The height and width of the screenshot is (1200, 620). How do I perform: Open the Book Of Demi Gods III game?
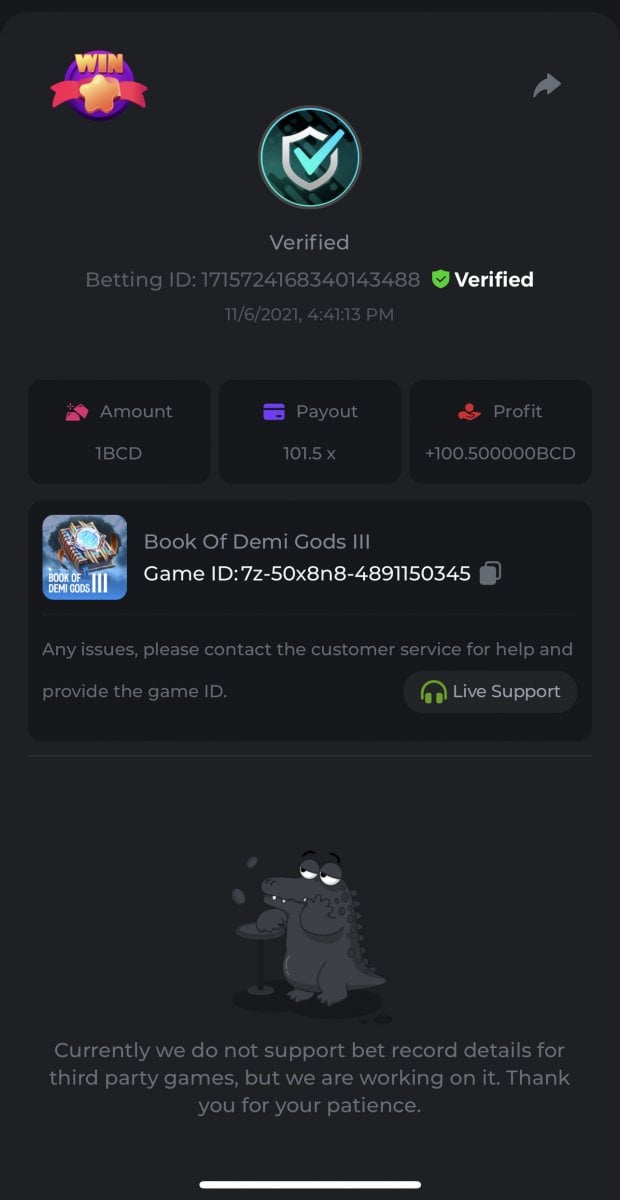pyautogui.click(x=85, y=557)
